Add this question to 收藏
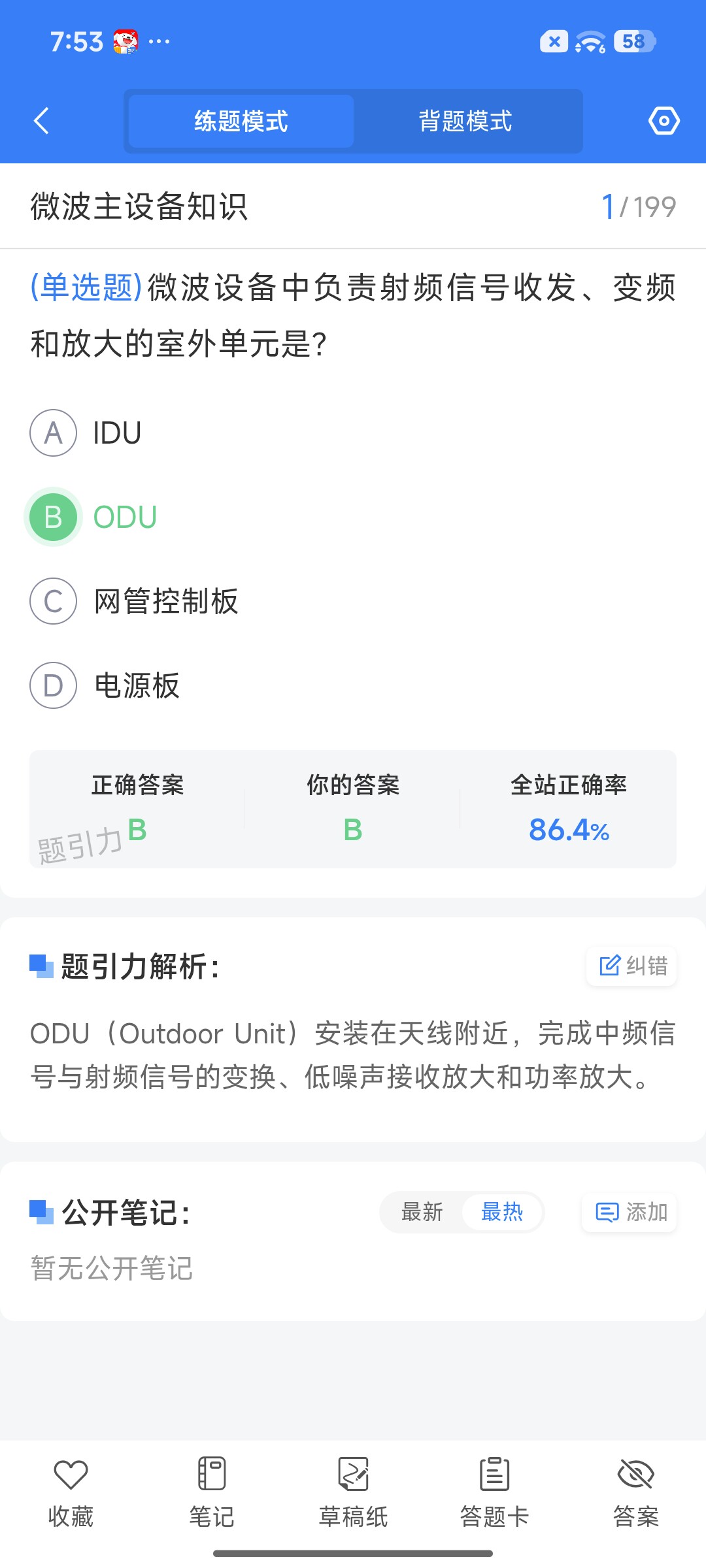Screen dimensions: 706x1568 coord(71,1492)
